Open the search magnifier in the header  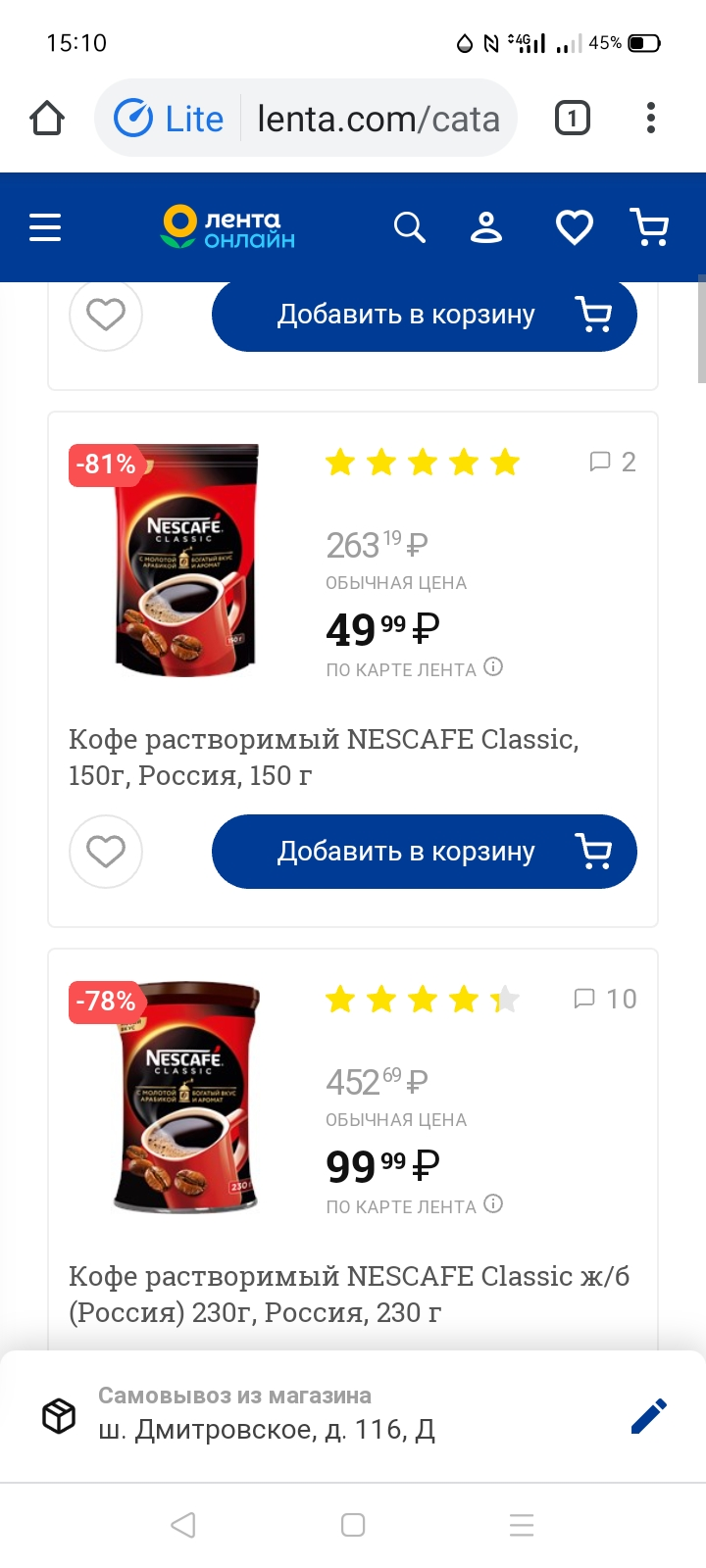click(x=409, y=227)
